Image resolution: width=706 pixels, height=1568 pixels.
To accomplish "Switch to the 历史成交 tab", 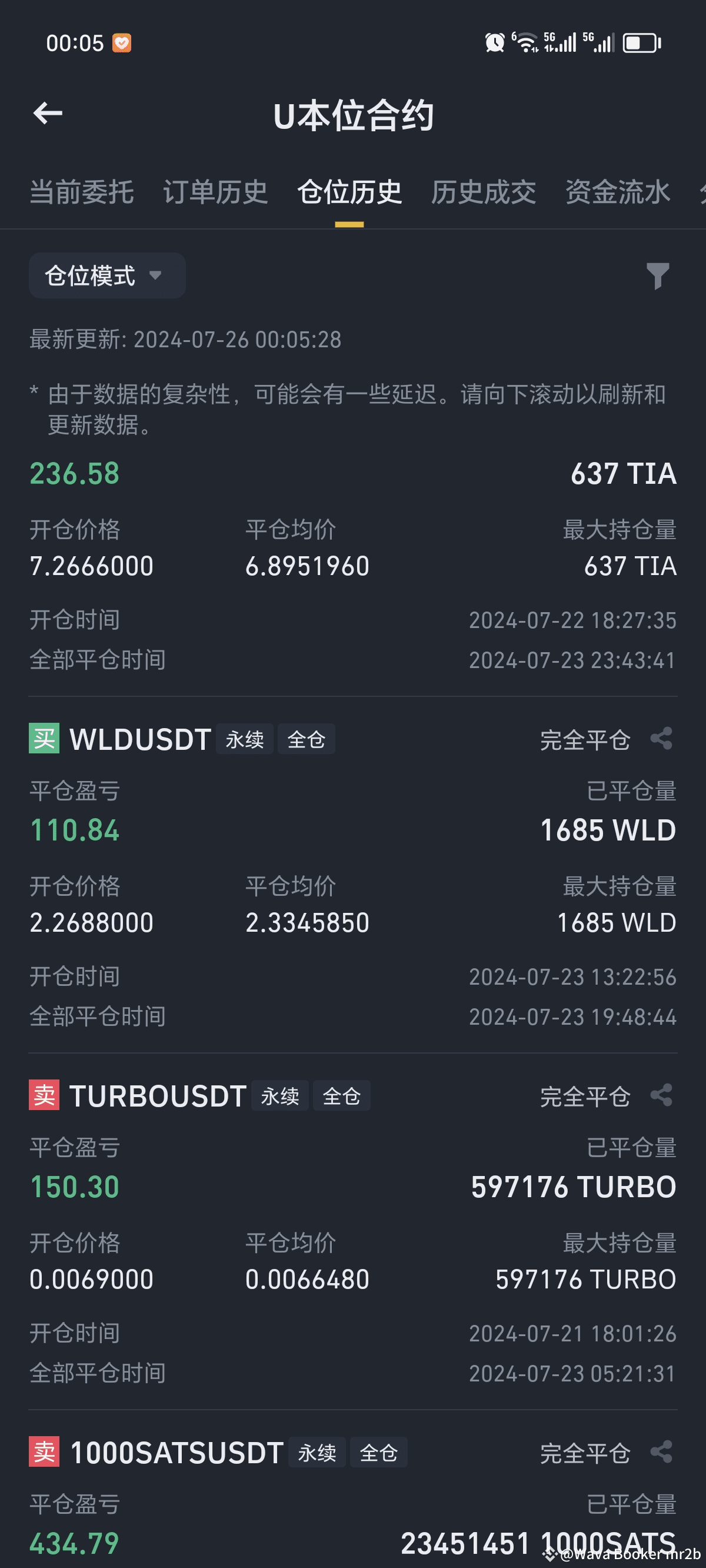I will [483, 192].
